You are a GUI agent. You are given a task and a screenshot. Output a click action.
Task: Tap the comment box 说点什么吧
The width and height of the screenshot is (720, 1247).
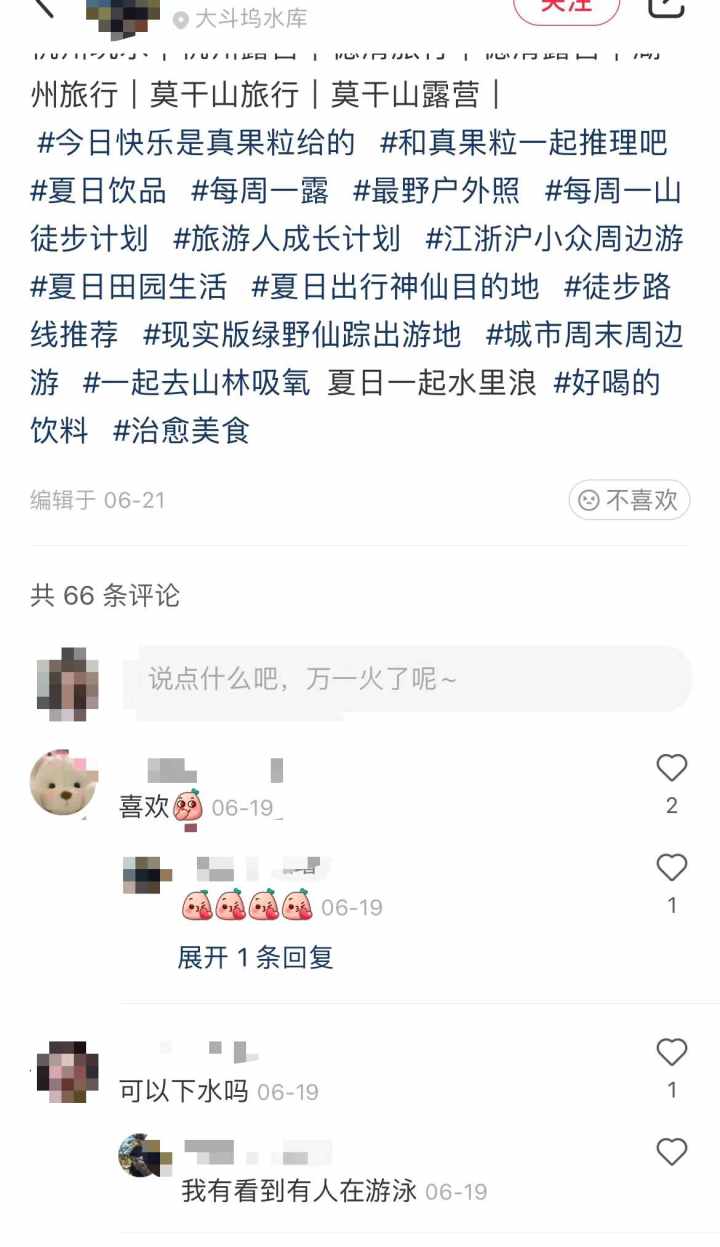[407, 679]
